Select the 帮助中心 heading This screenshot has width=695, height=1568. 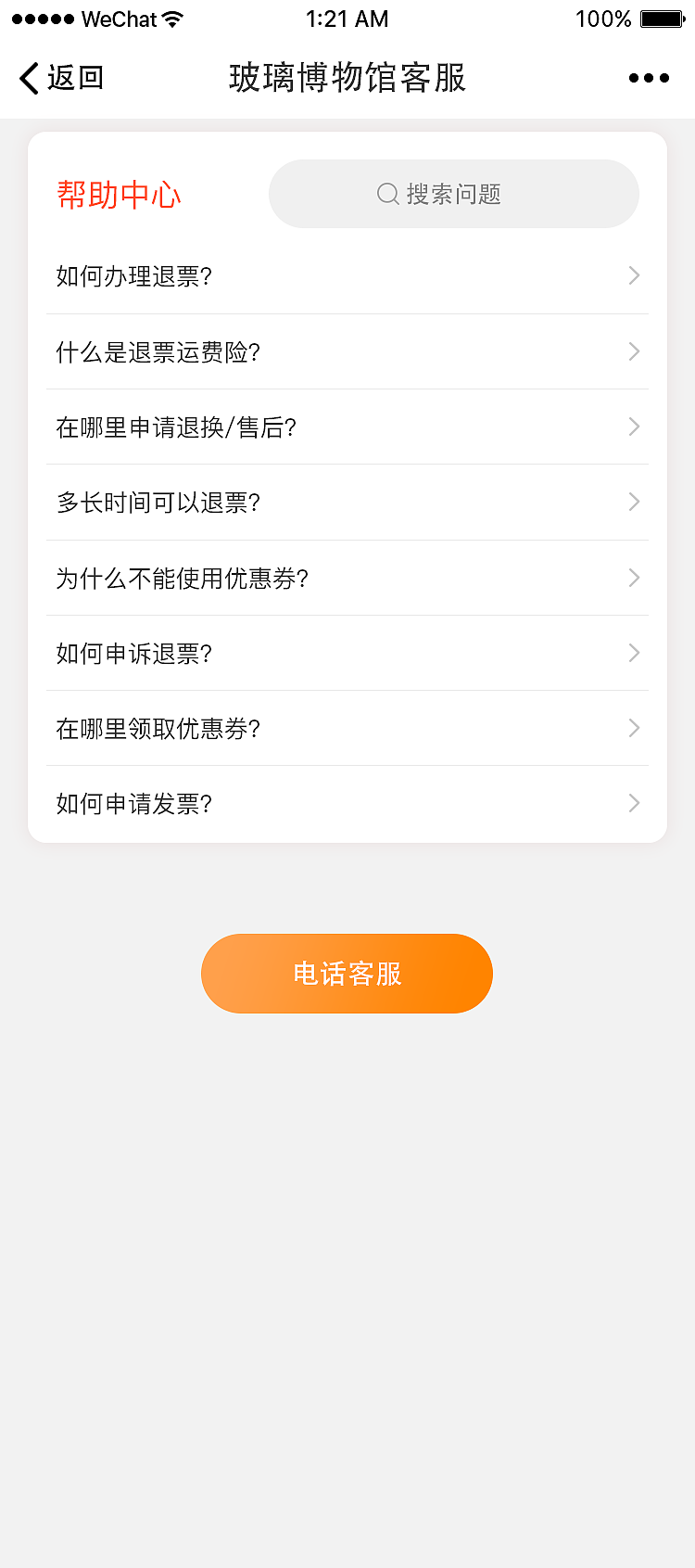pos(119,195)
